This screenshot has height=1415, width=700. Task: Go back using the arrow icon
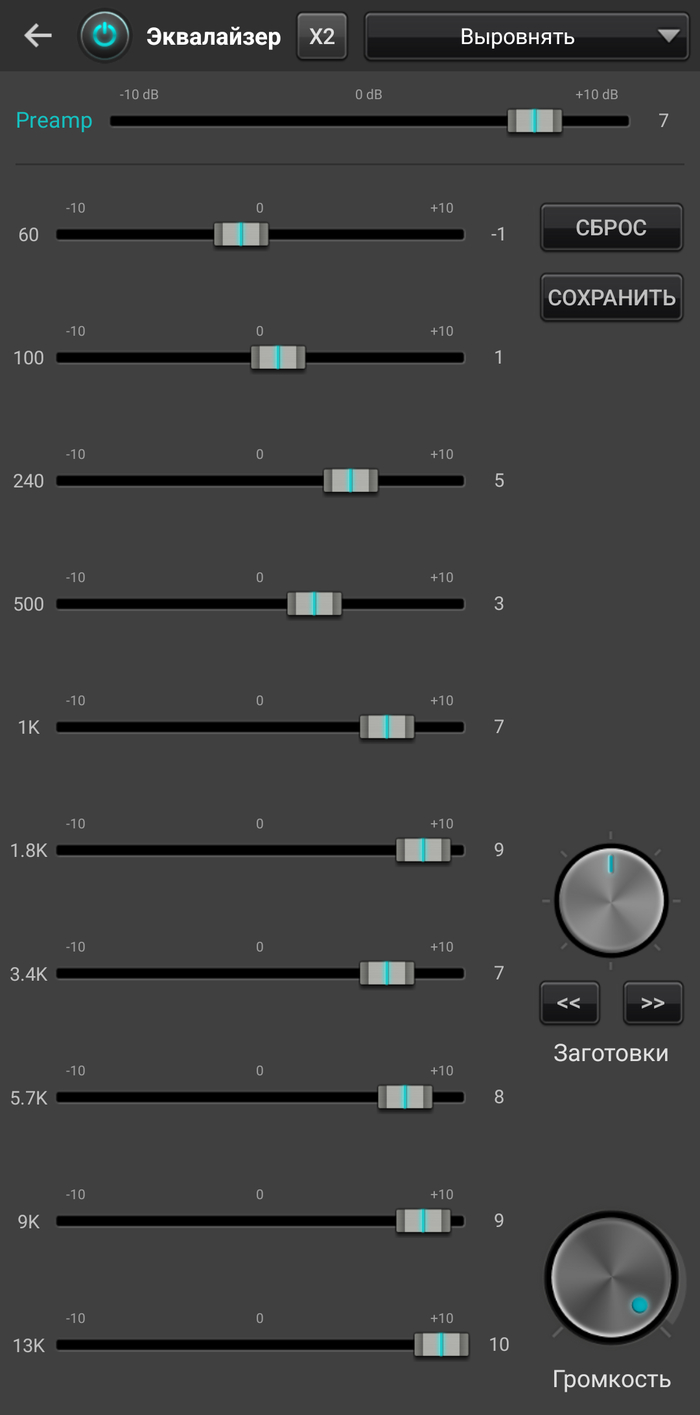coord(38,36)
